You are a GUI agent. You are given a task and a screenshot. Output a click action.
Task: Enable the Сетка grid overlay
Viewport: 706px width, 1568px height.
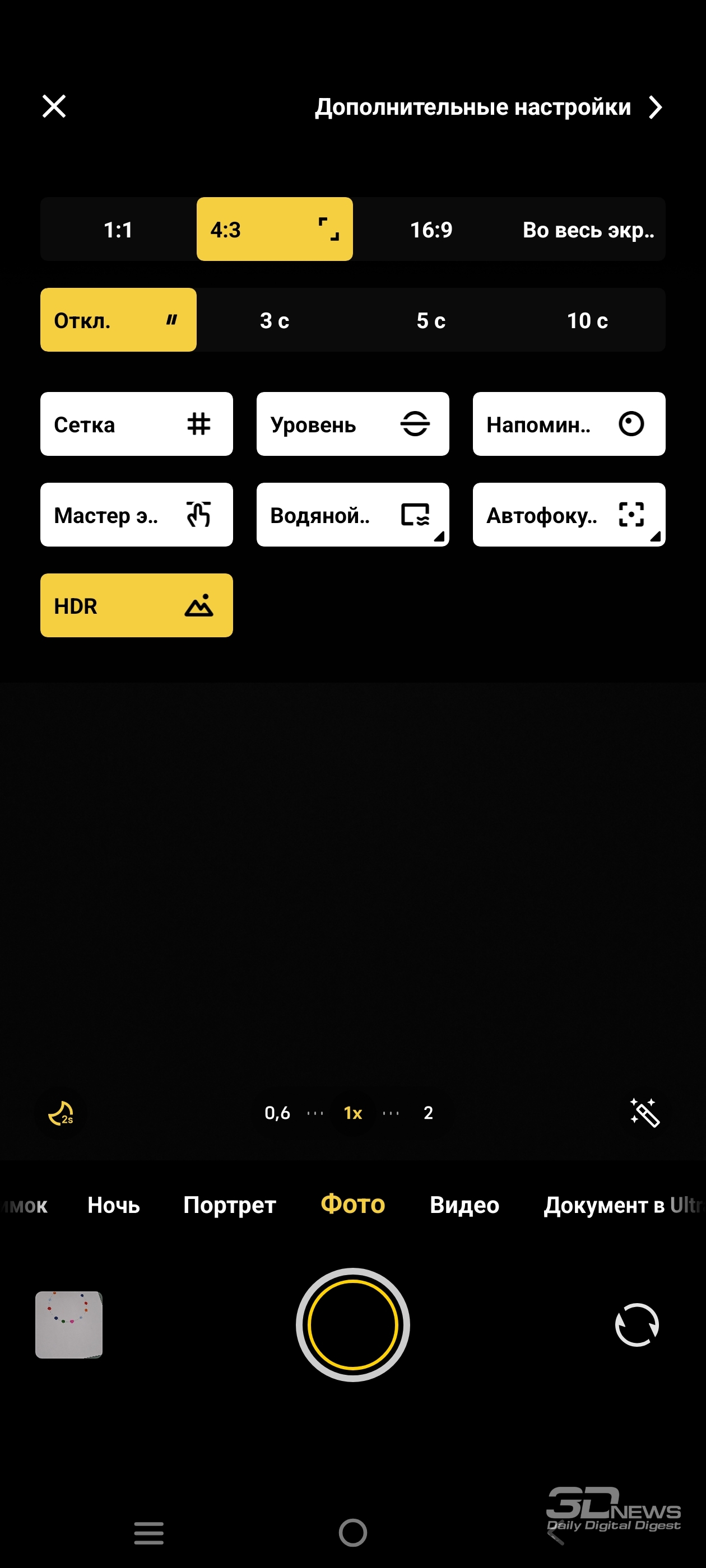click(x=137, y=424)
